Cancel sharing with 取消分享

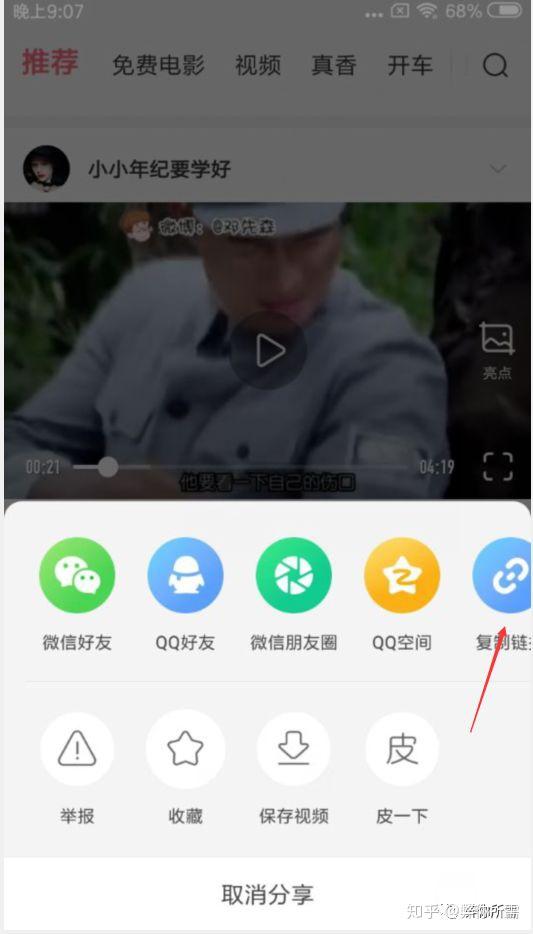[267, 895]
